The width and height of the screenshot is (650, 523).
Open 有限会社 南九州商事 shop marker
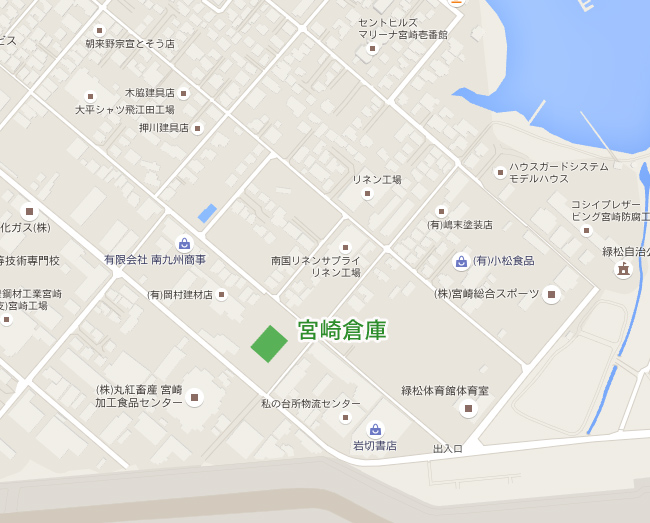click(x=184, y=243)
